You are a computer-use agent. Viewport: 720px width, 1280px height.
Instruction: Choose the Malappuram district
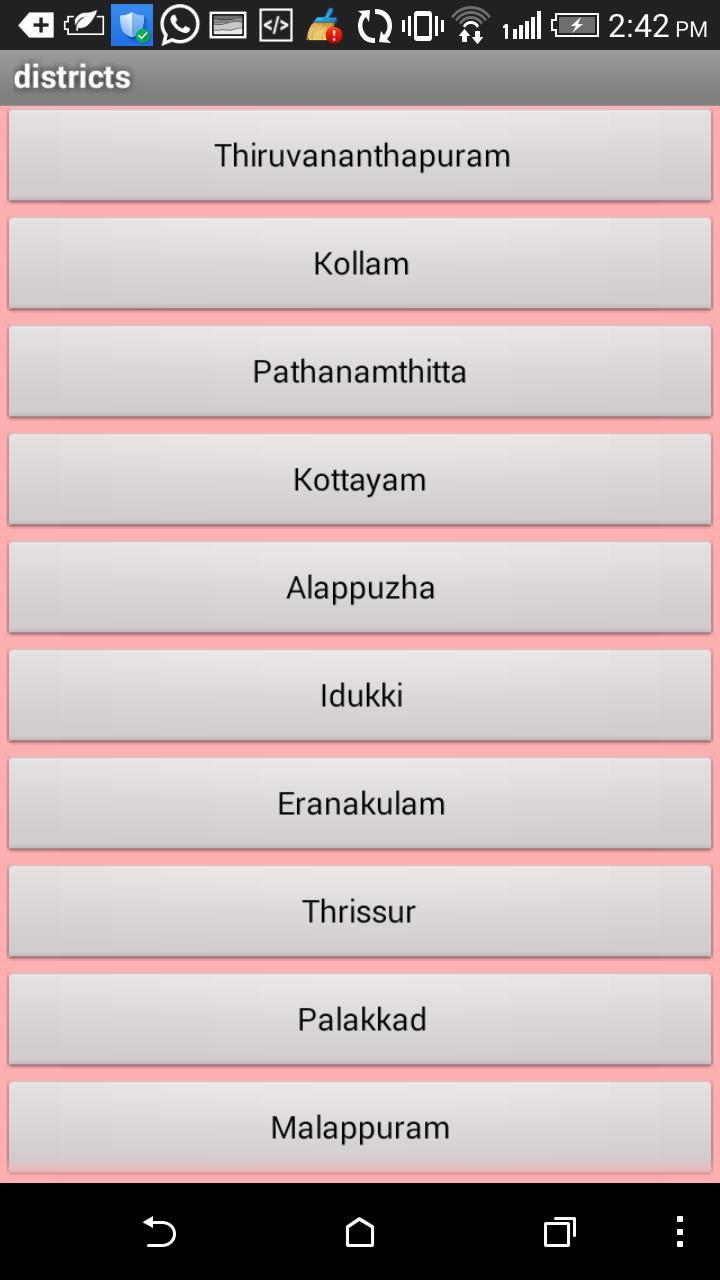coord(360,1127)
